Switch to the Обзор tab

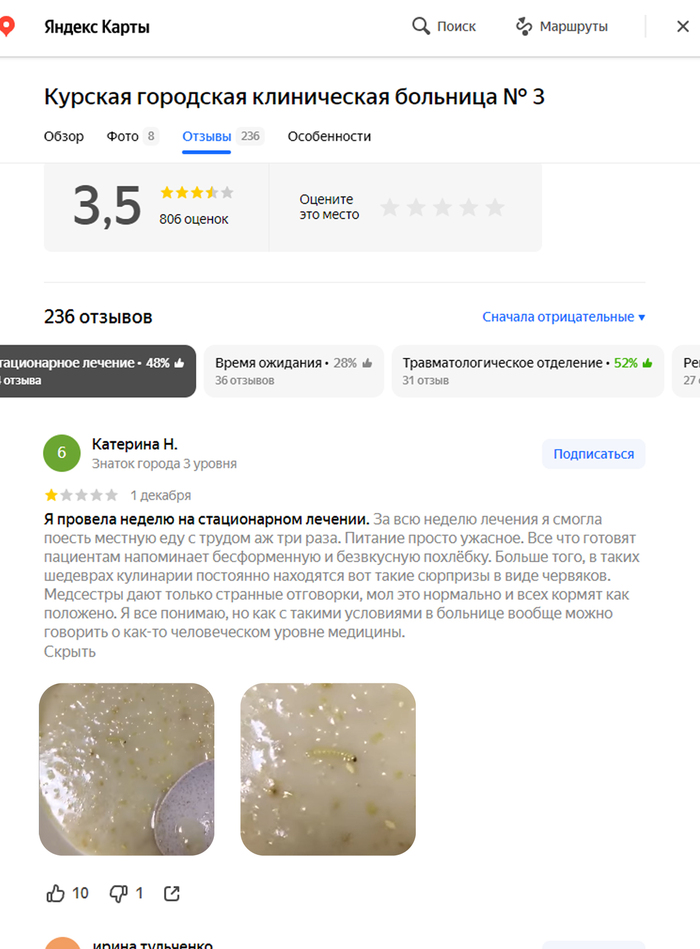pos(64,137)
